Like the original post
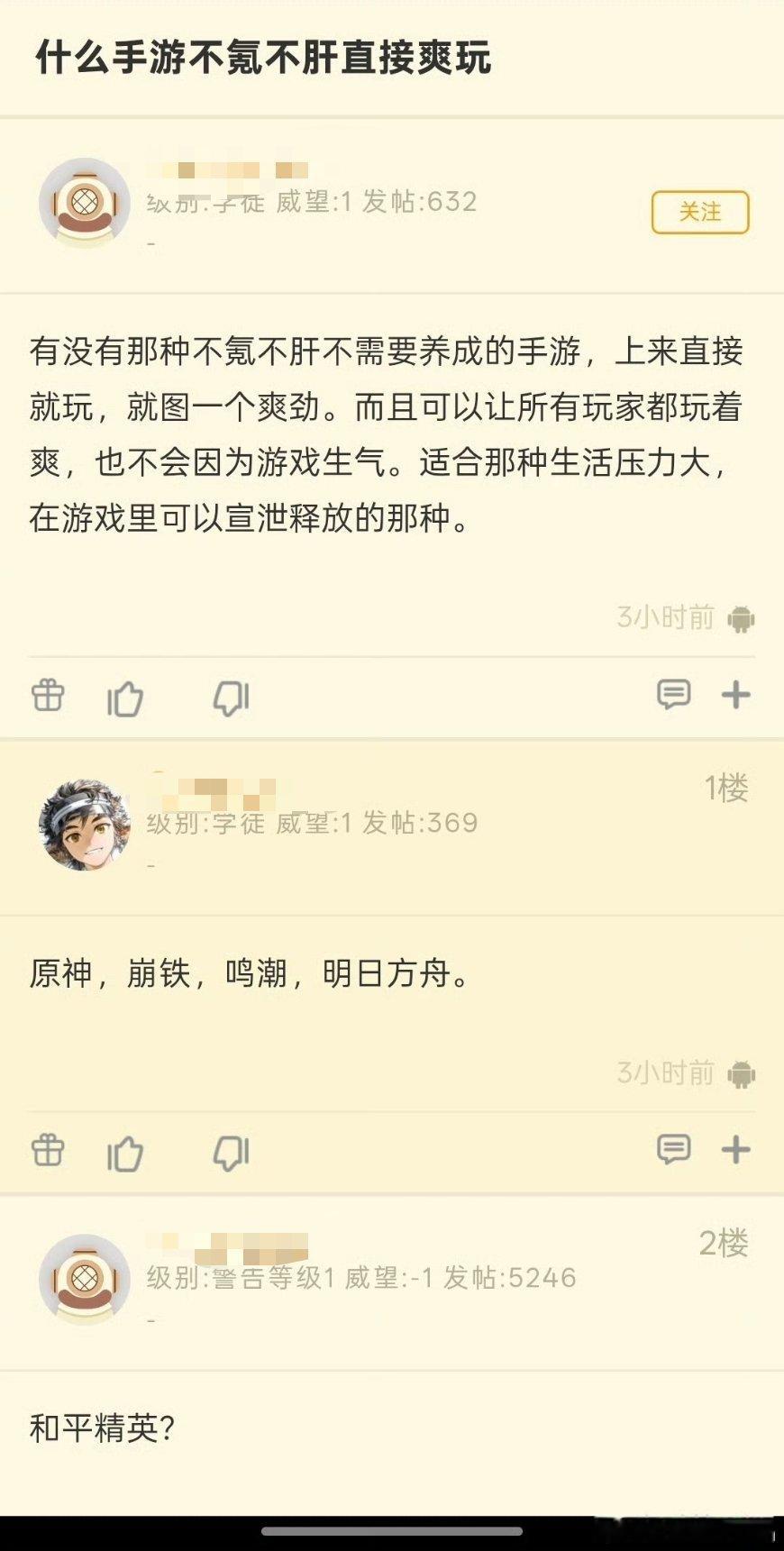 point(127,697)
